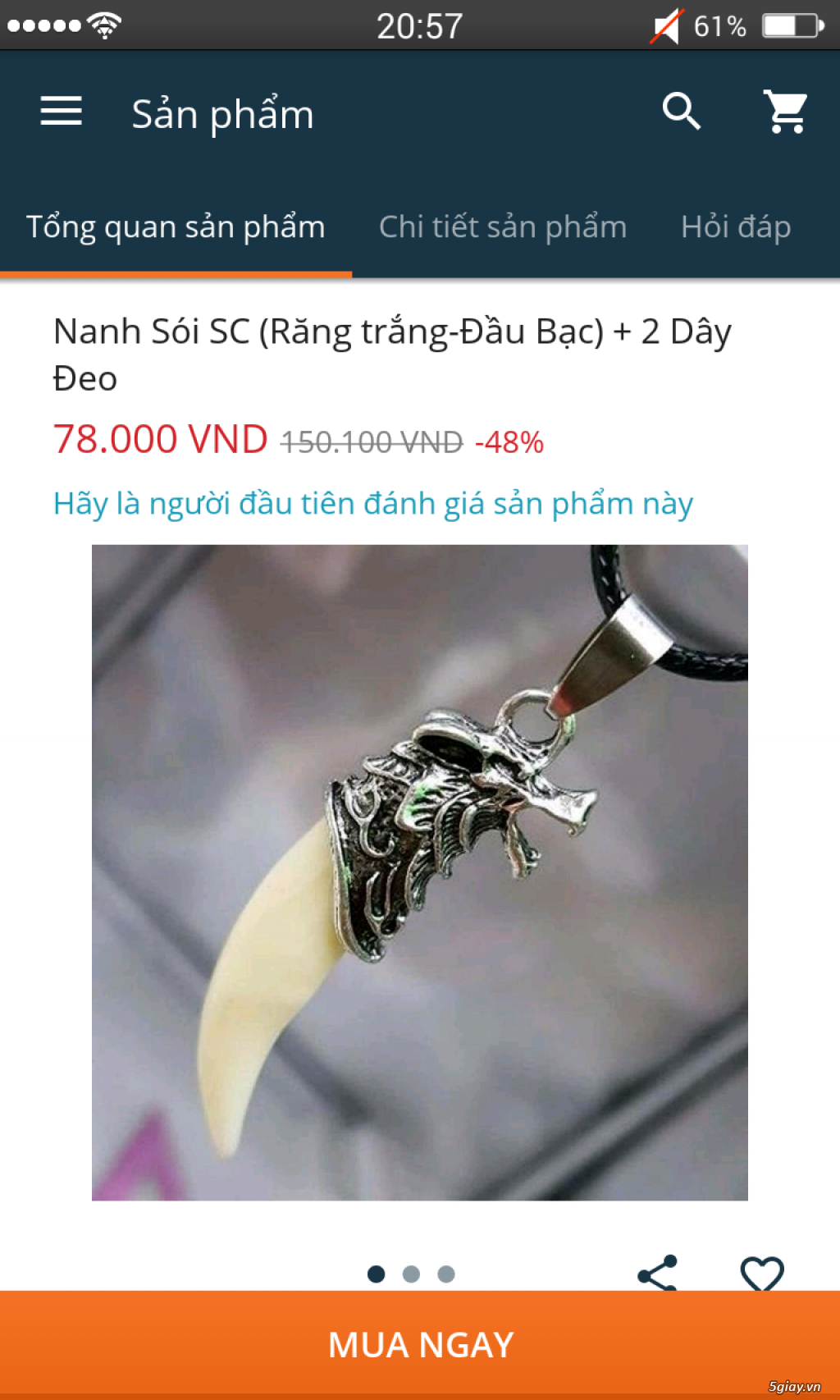Open the navigation hamburger menu
Image resolution: width=840 pixels, height=1400 pixels.
tap(60, 112)
